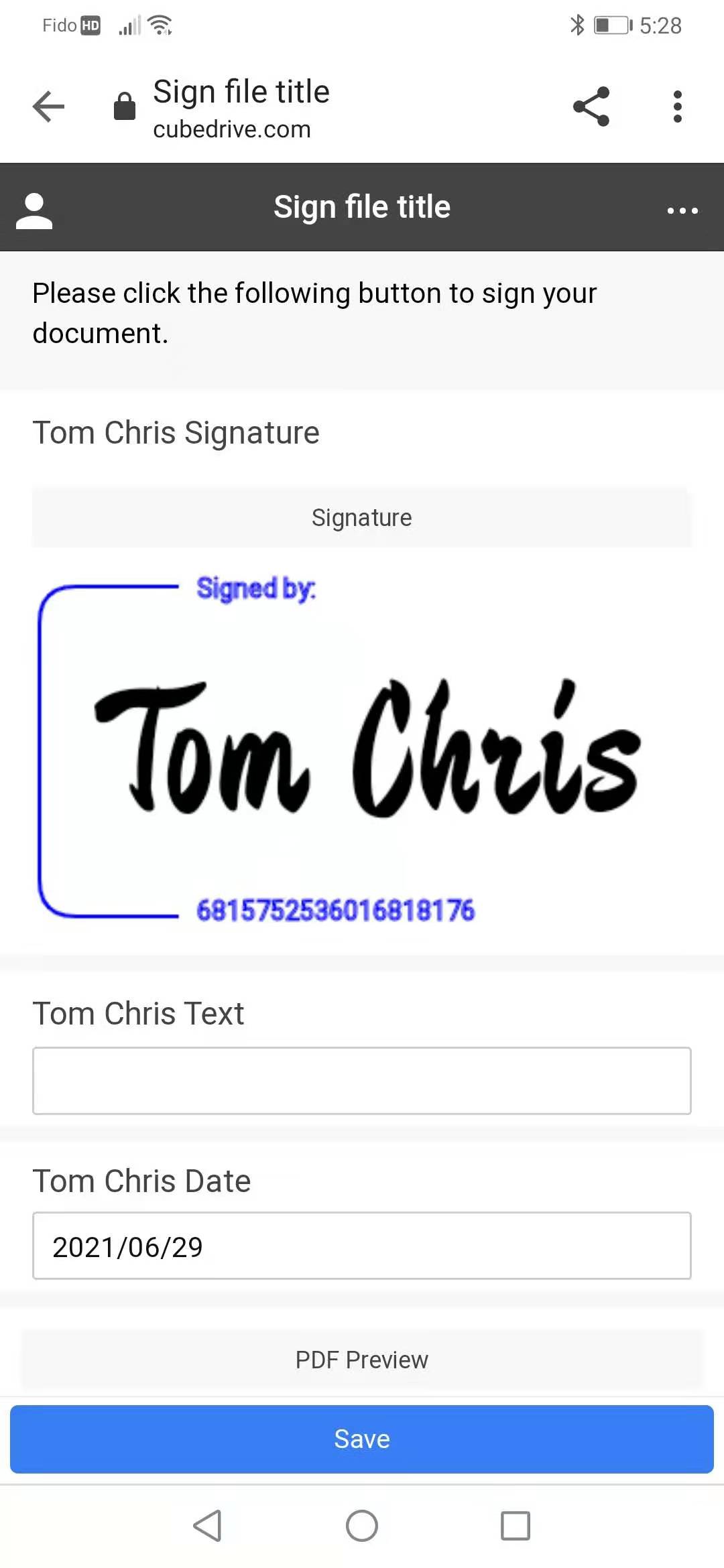
Task: Open the PDF Preview
Action: click(362, 1360)
